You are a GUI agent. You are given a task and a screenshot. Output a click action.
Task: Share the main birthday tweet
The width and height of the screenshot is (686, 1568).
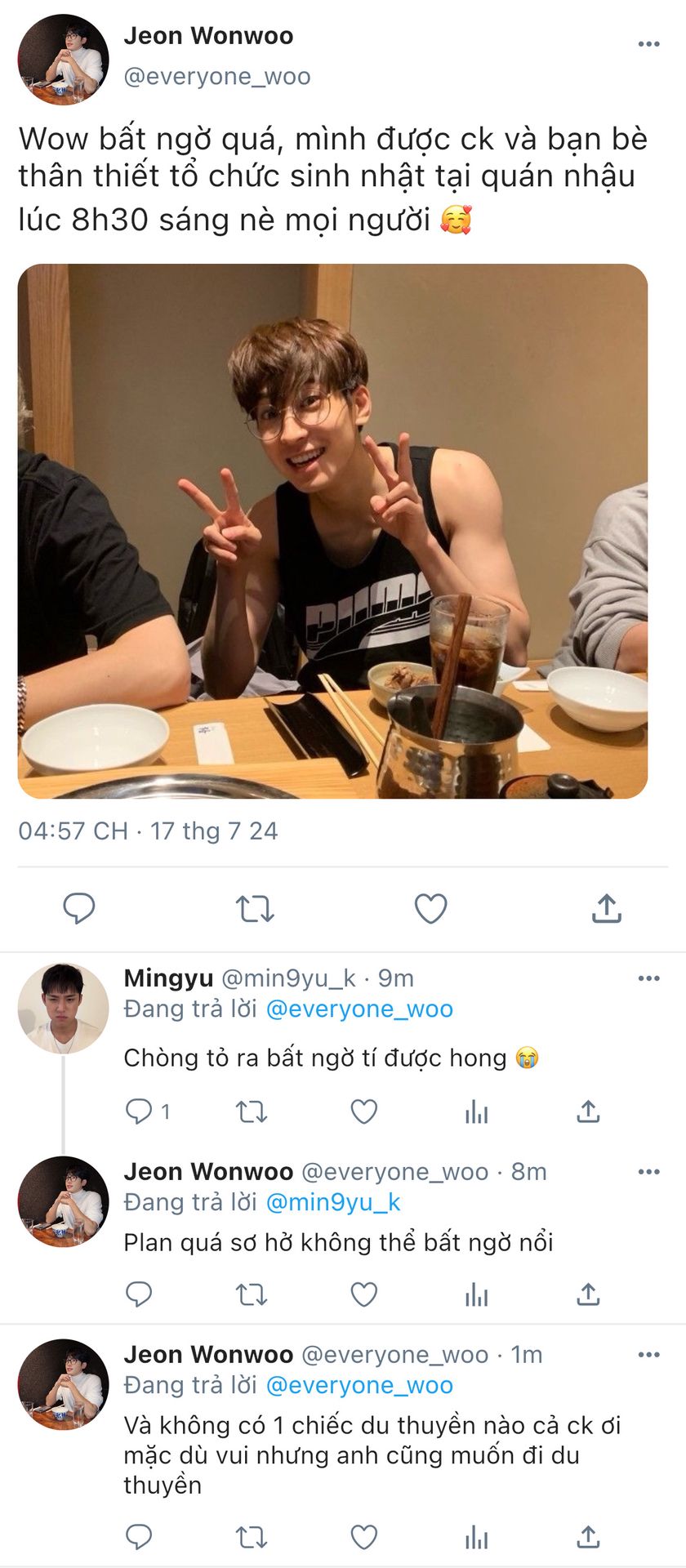click(606, 908)
